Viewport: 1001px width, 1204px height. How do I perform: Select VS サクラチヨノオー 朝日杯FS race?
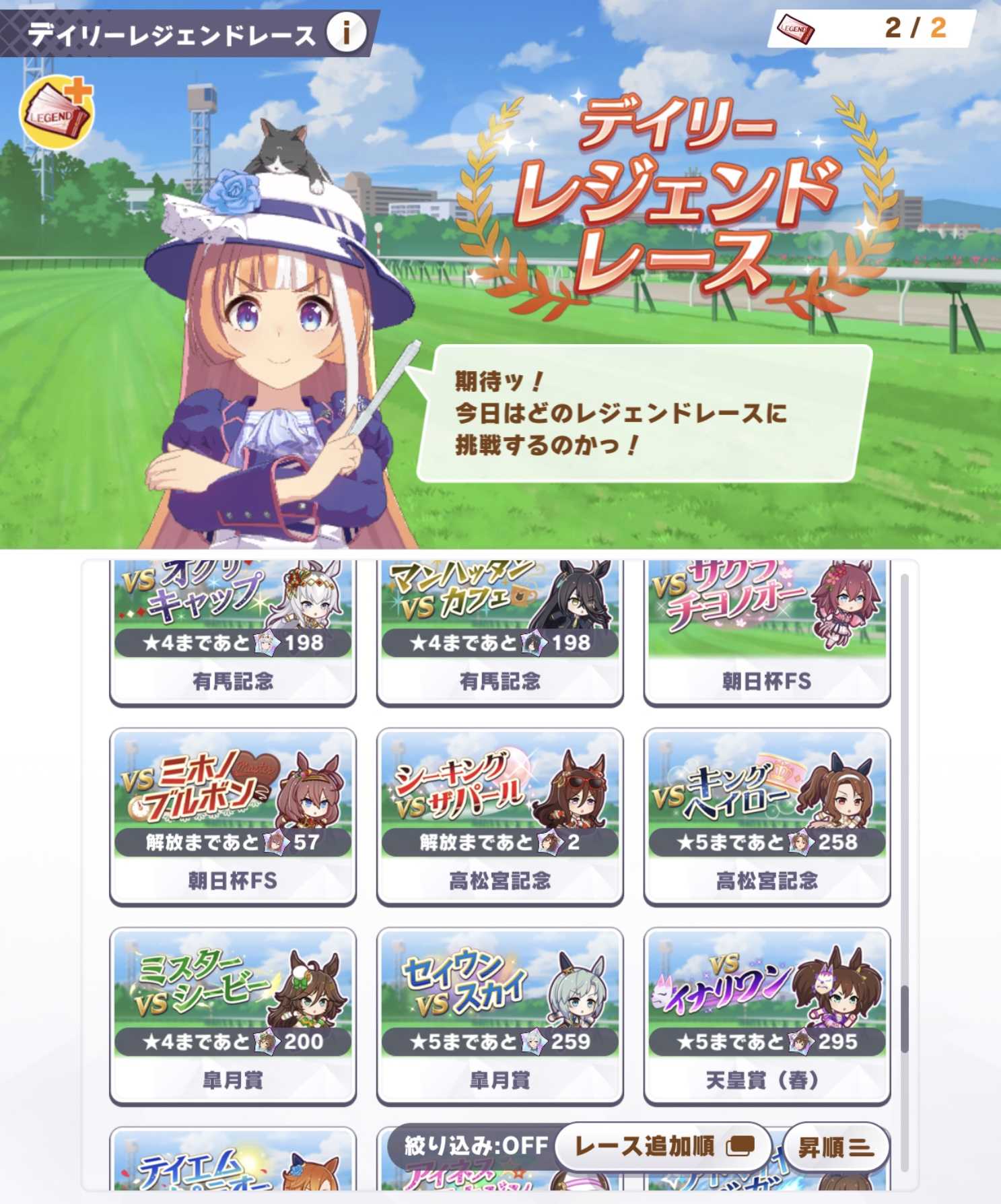(x=767, y=633)
